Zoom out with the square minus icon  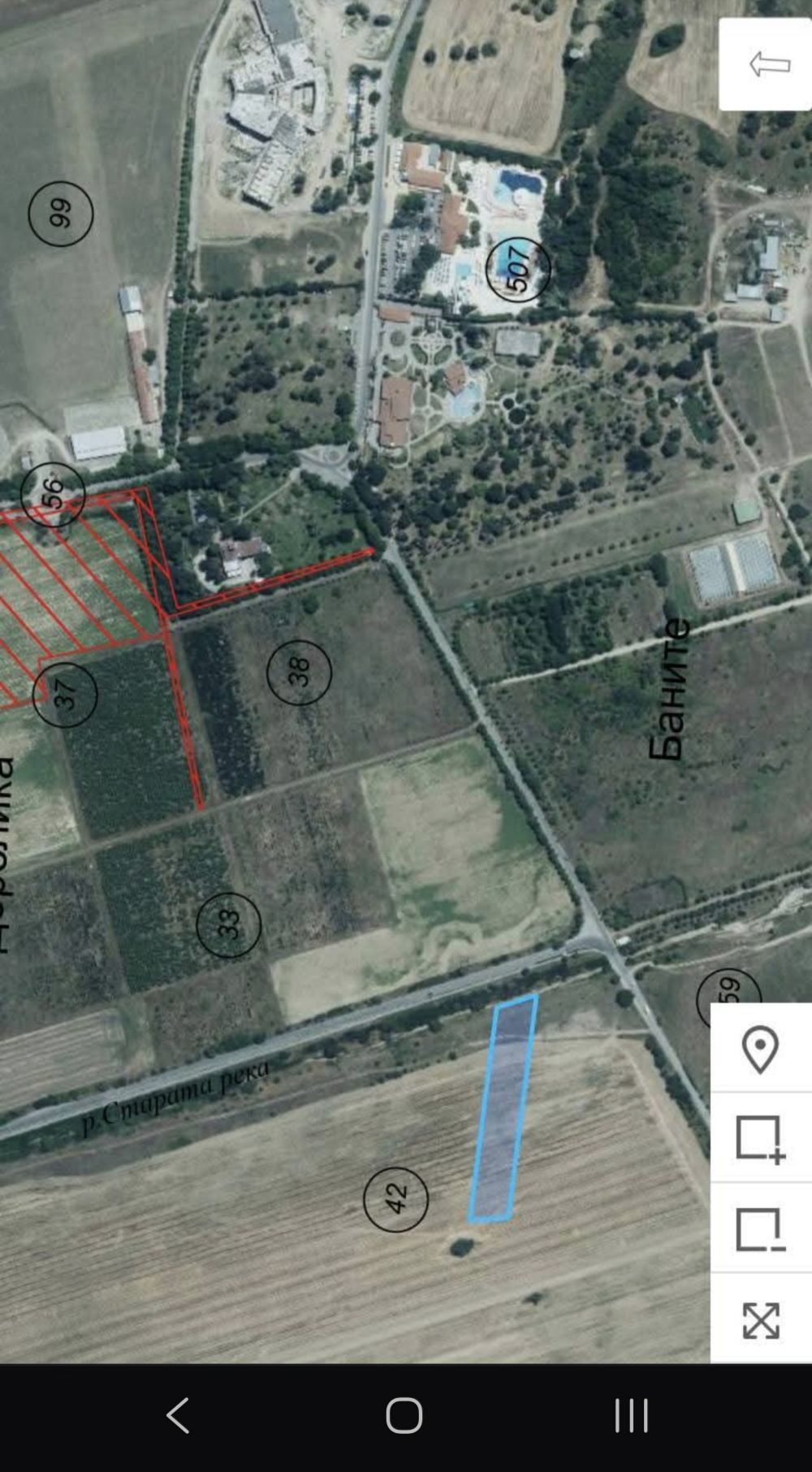760,1228
